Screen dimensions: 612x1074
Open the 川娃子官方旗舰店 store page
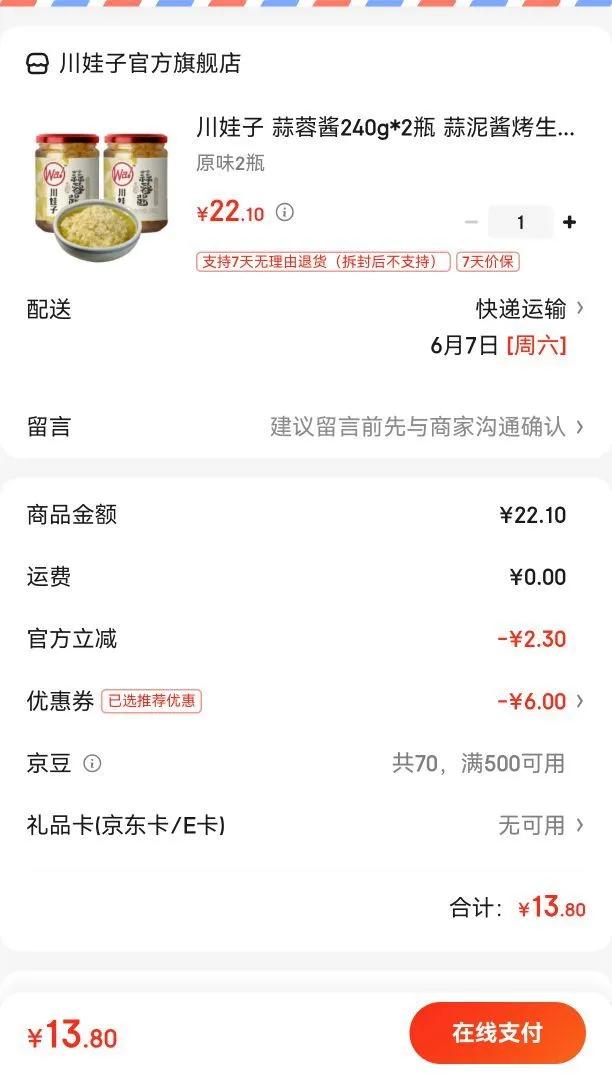click(148, 64)
